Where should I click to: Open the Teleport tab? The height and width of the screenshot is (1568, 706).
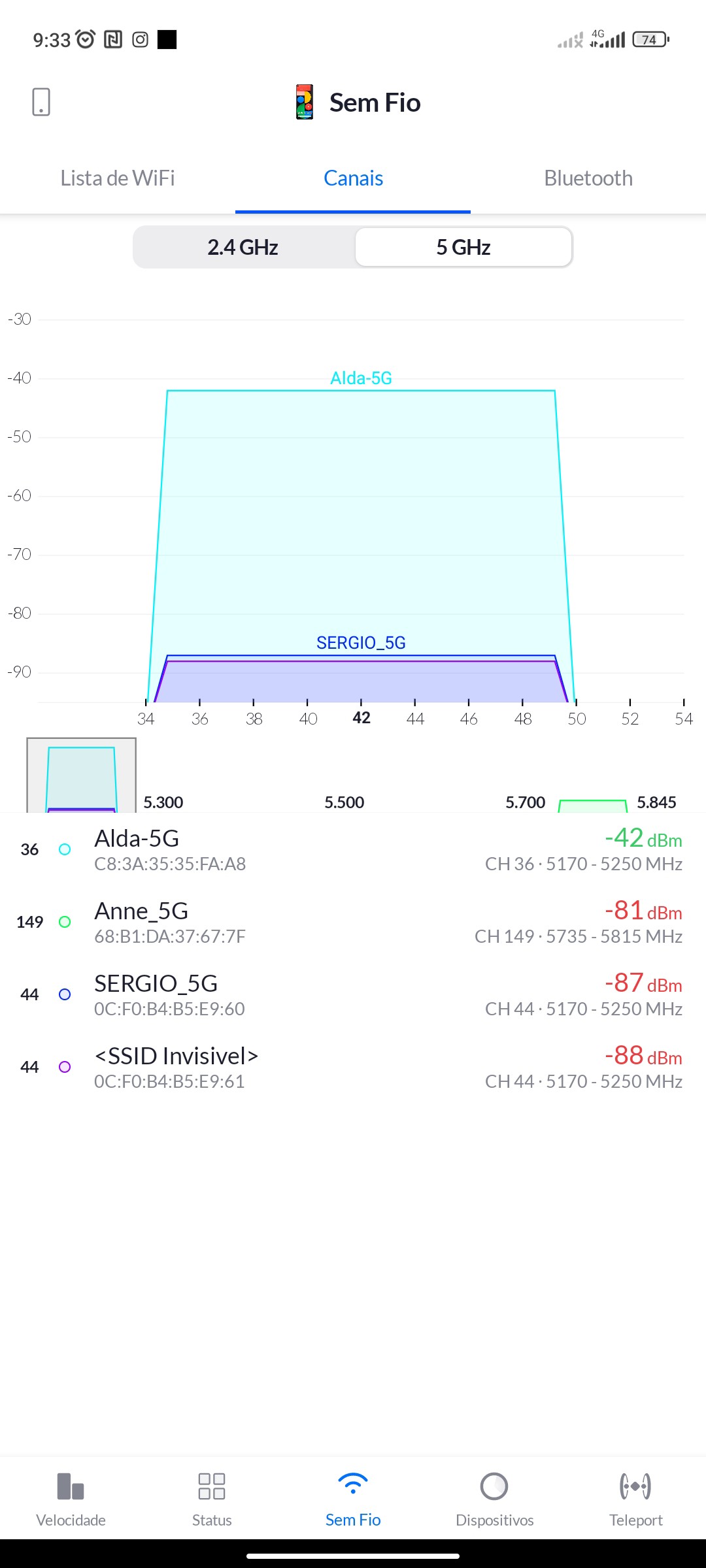click(x=635, y=1497)
